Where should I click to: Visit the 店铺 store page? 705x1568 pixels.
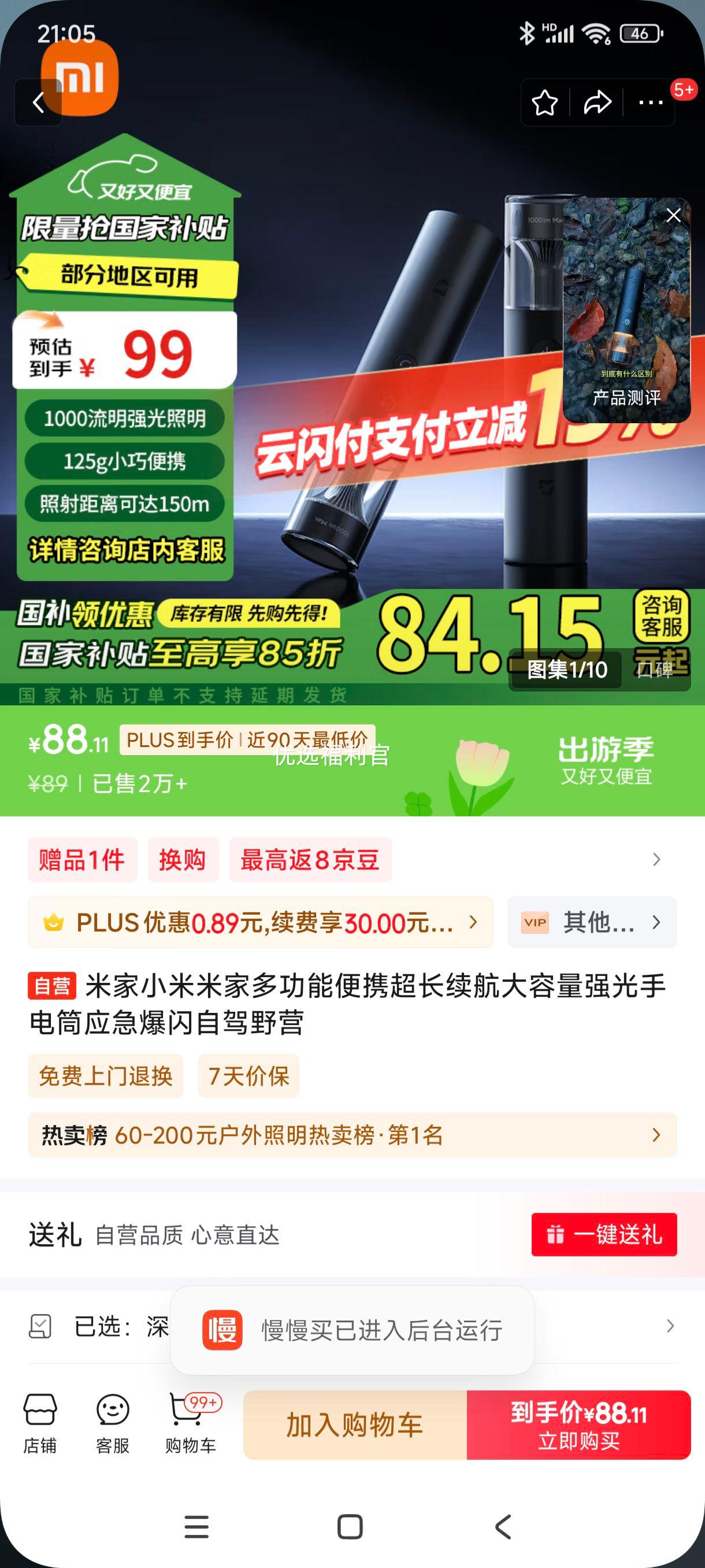tap(40, 1423)
